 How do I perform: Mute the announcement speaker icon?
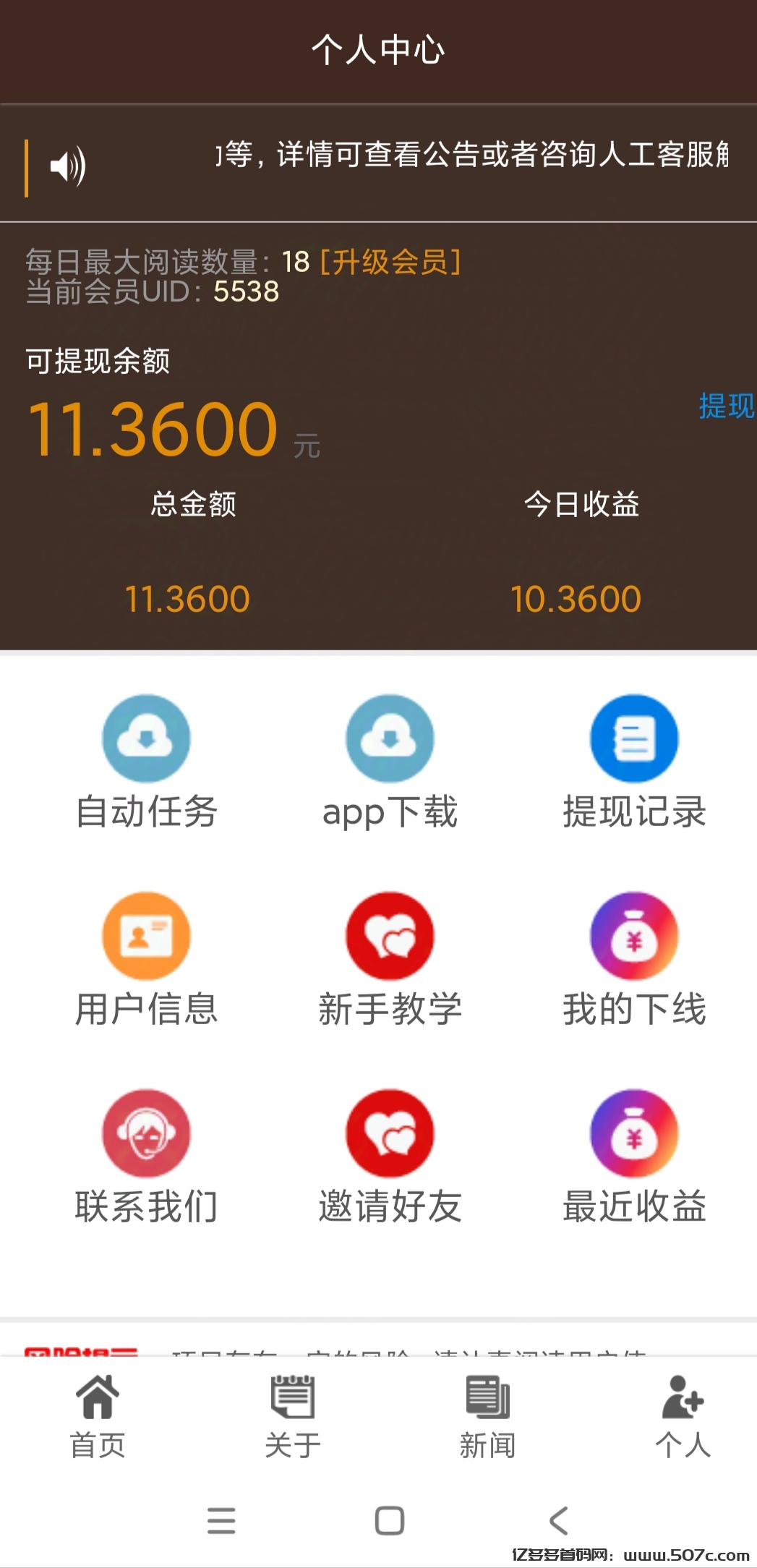pos(67,165)
